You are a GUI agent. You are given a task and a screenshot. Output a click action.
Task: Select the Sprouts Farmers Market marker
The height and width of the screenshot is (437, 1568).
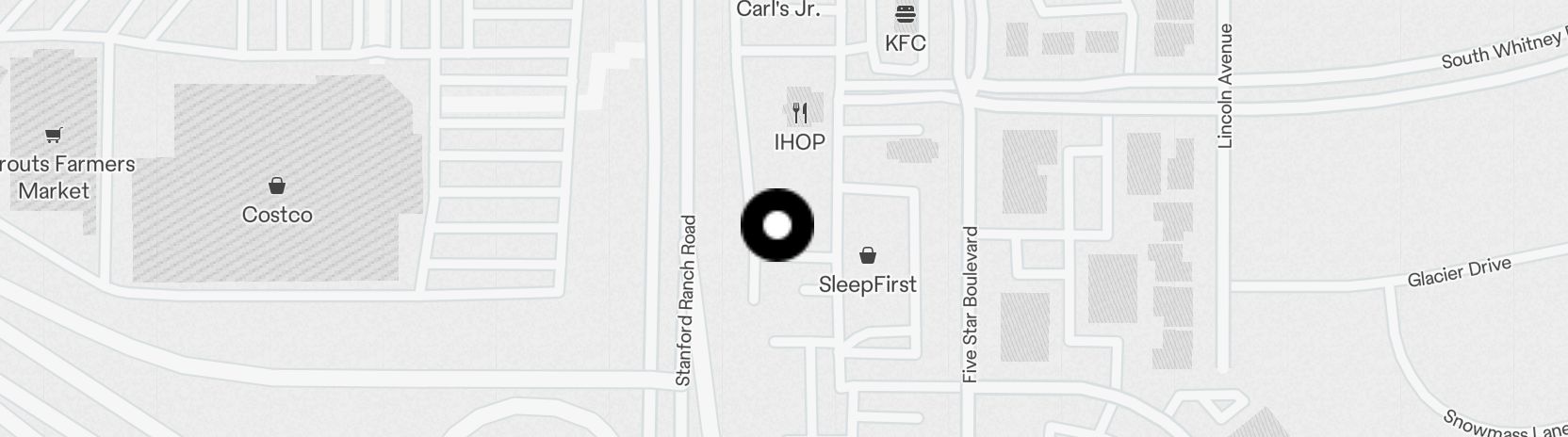54,137
